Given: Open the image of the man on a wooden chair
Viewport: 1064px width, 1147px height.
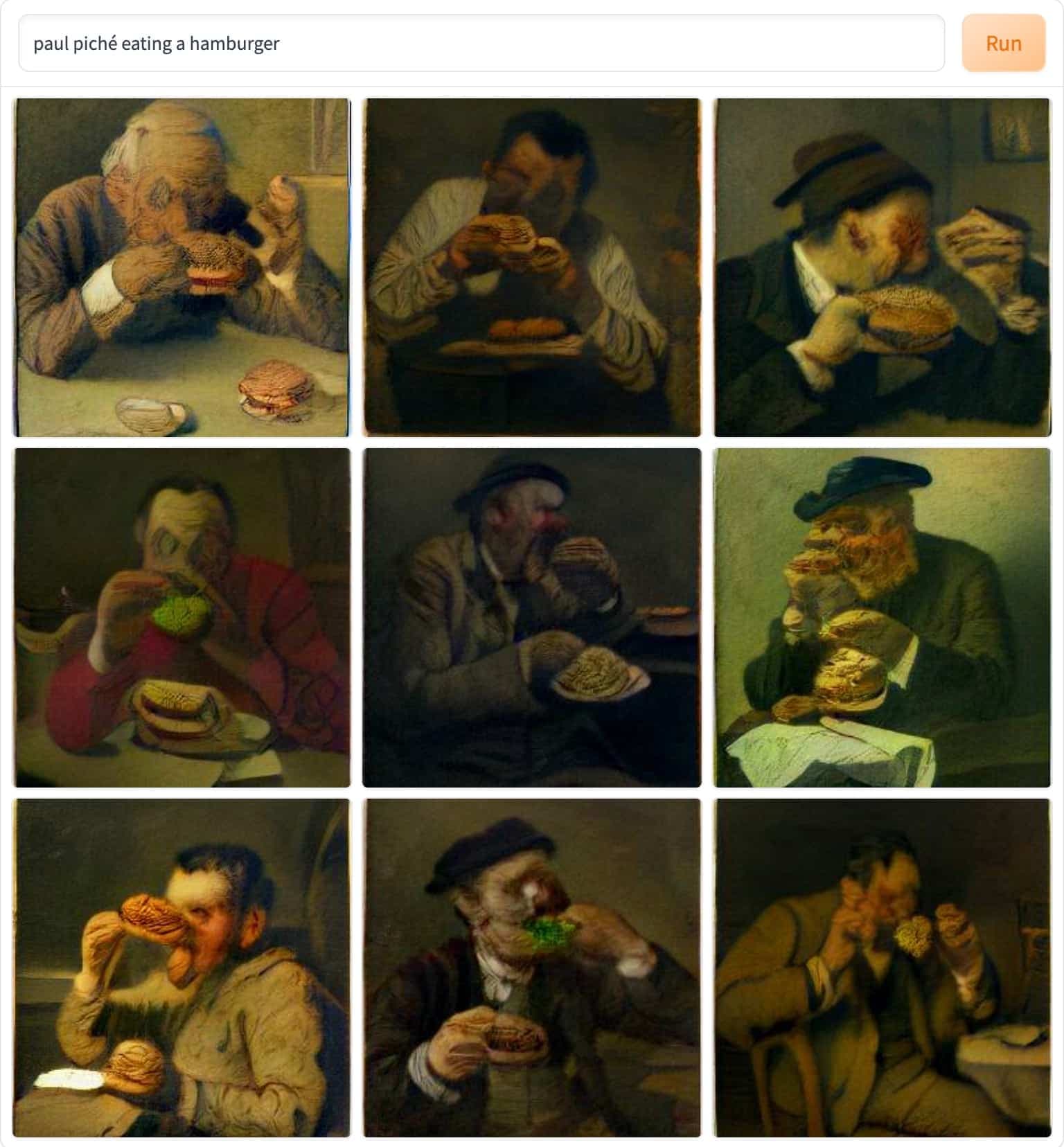Looking at the screenshot, I should click(x=882, y=968).
